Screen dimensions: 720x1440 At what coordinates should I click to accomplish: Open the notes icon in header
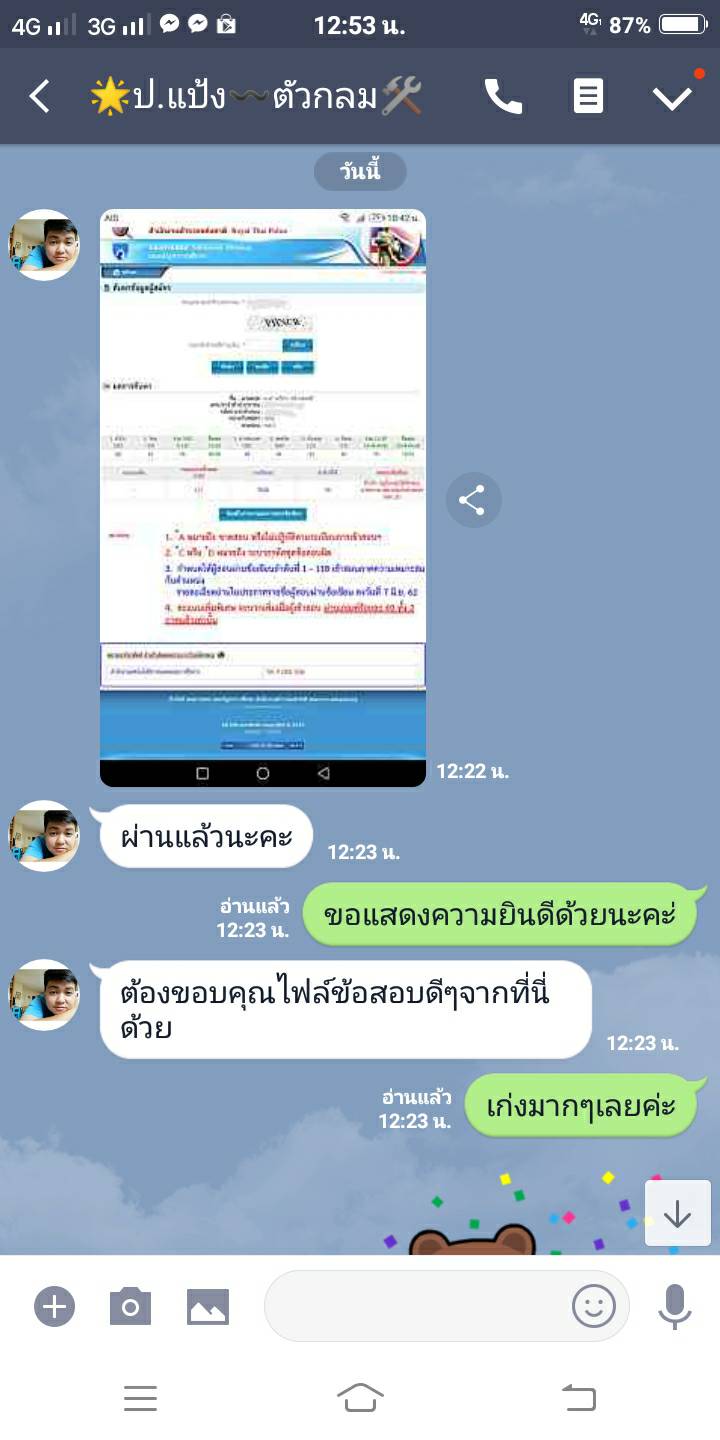(x=588, y=97)
